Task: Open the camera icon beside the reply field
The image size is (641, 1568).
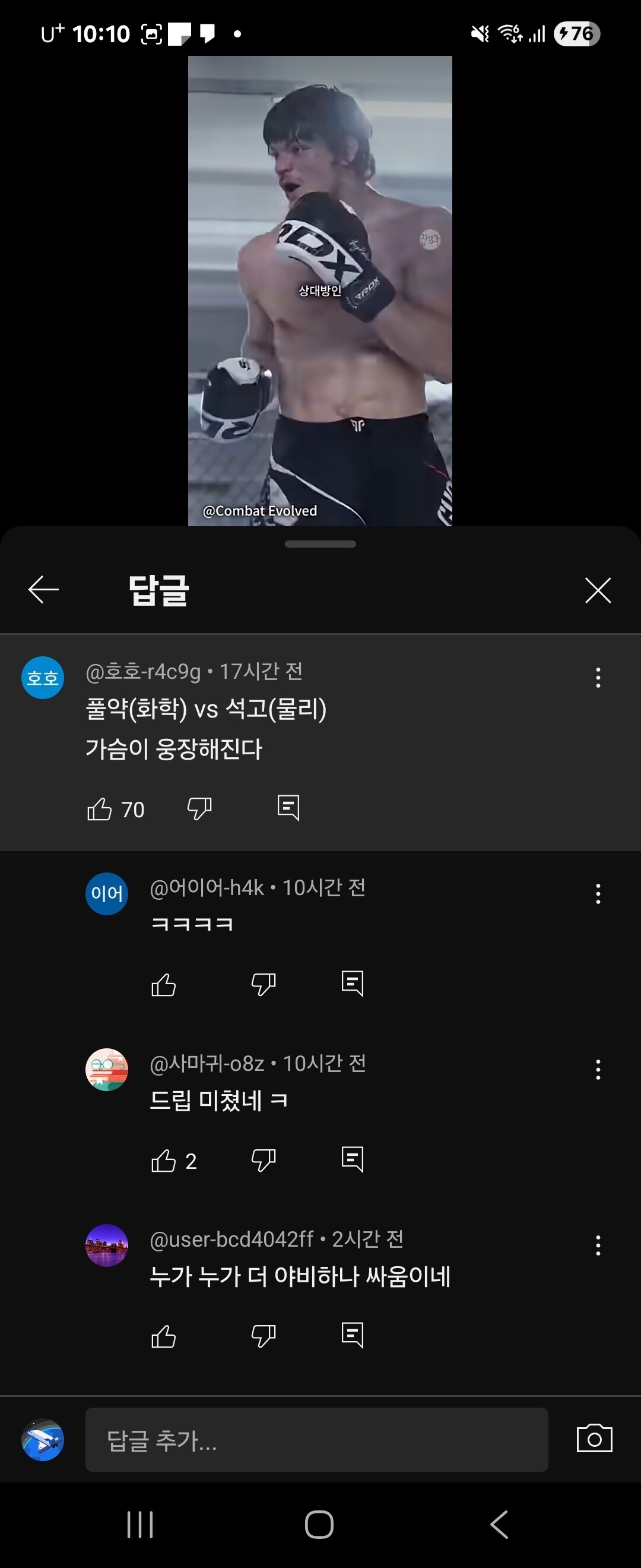Action: (594, 1439)
